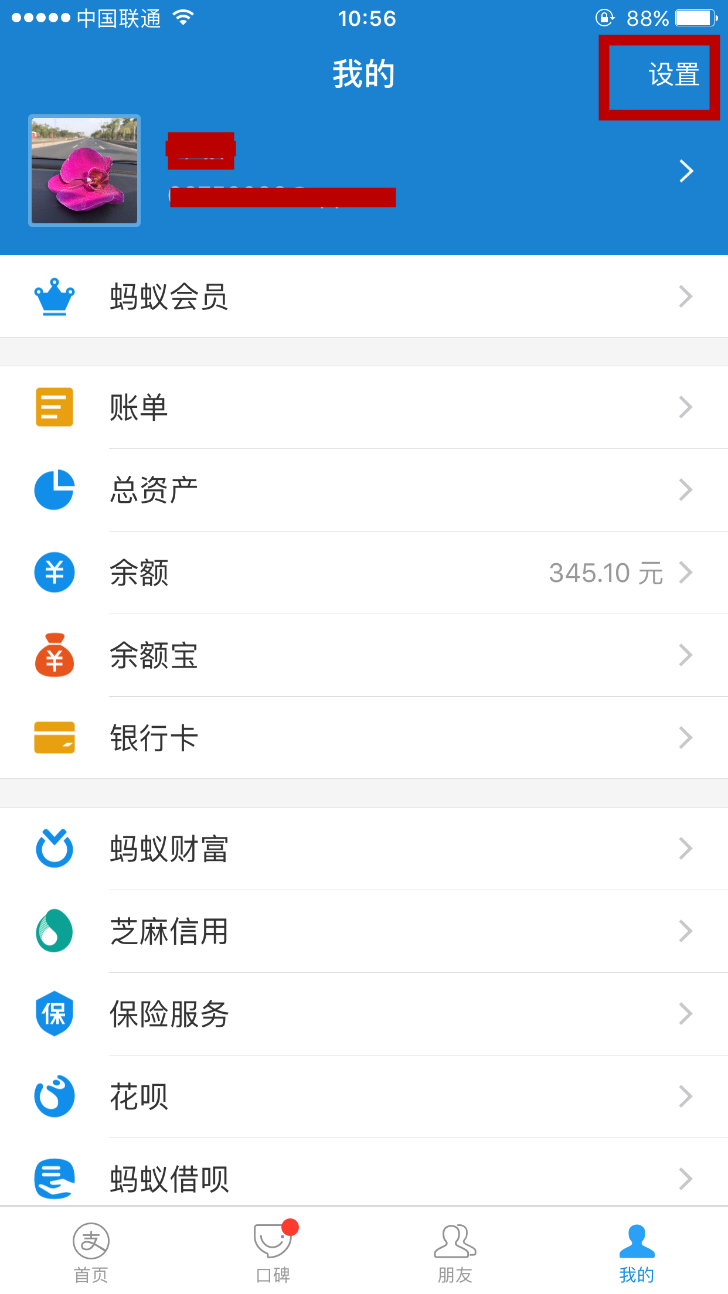
Task: Switch to the 首页 tab
Action: (90, 1252)
